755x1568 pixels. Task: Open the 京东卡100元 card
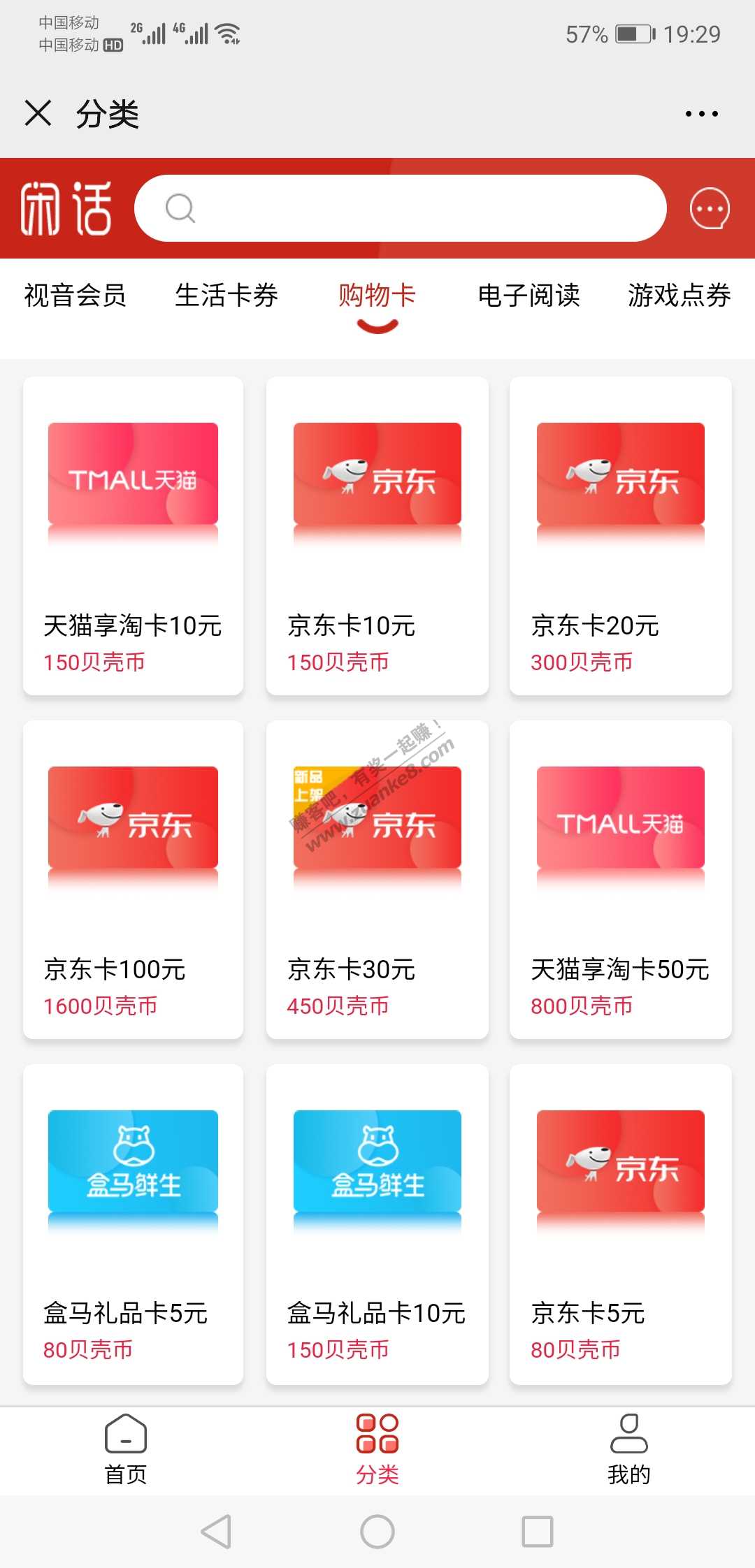click(x=133, y=880)
